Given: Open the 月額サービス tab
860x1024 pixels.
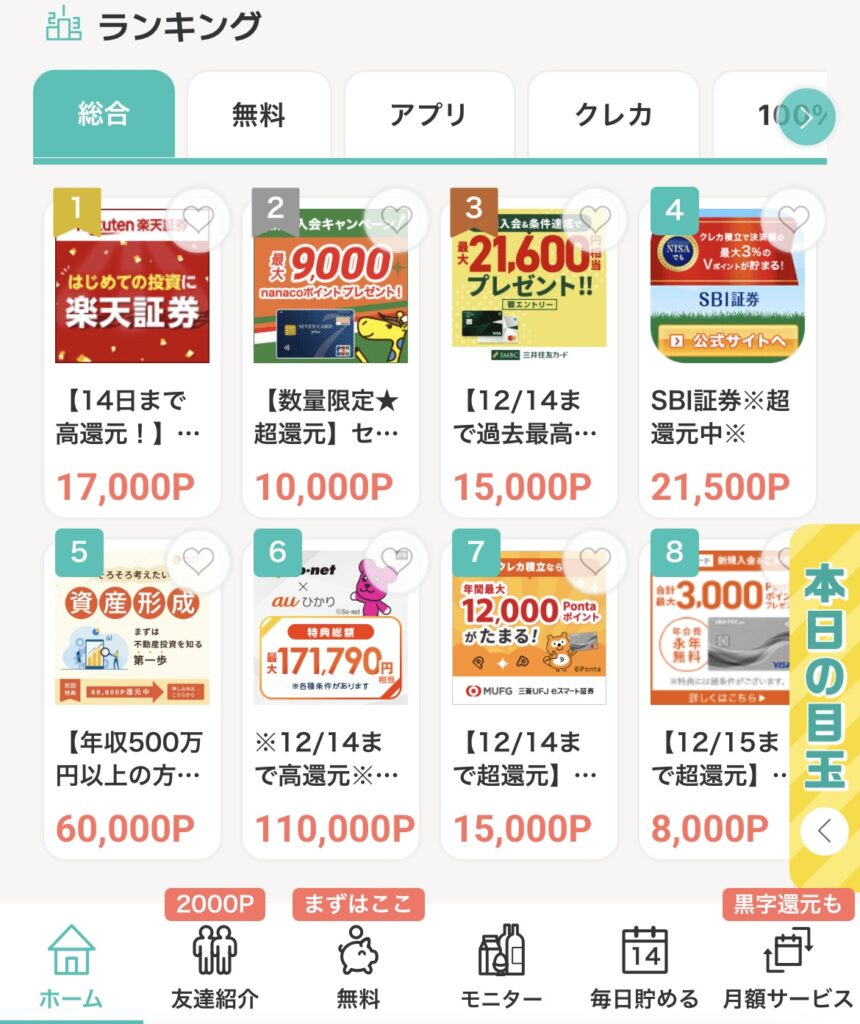Looking at the screenshot, I should tap(788, 967).
